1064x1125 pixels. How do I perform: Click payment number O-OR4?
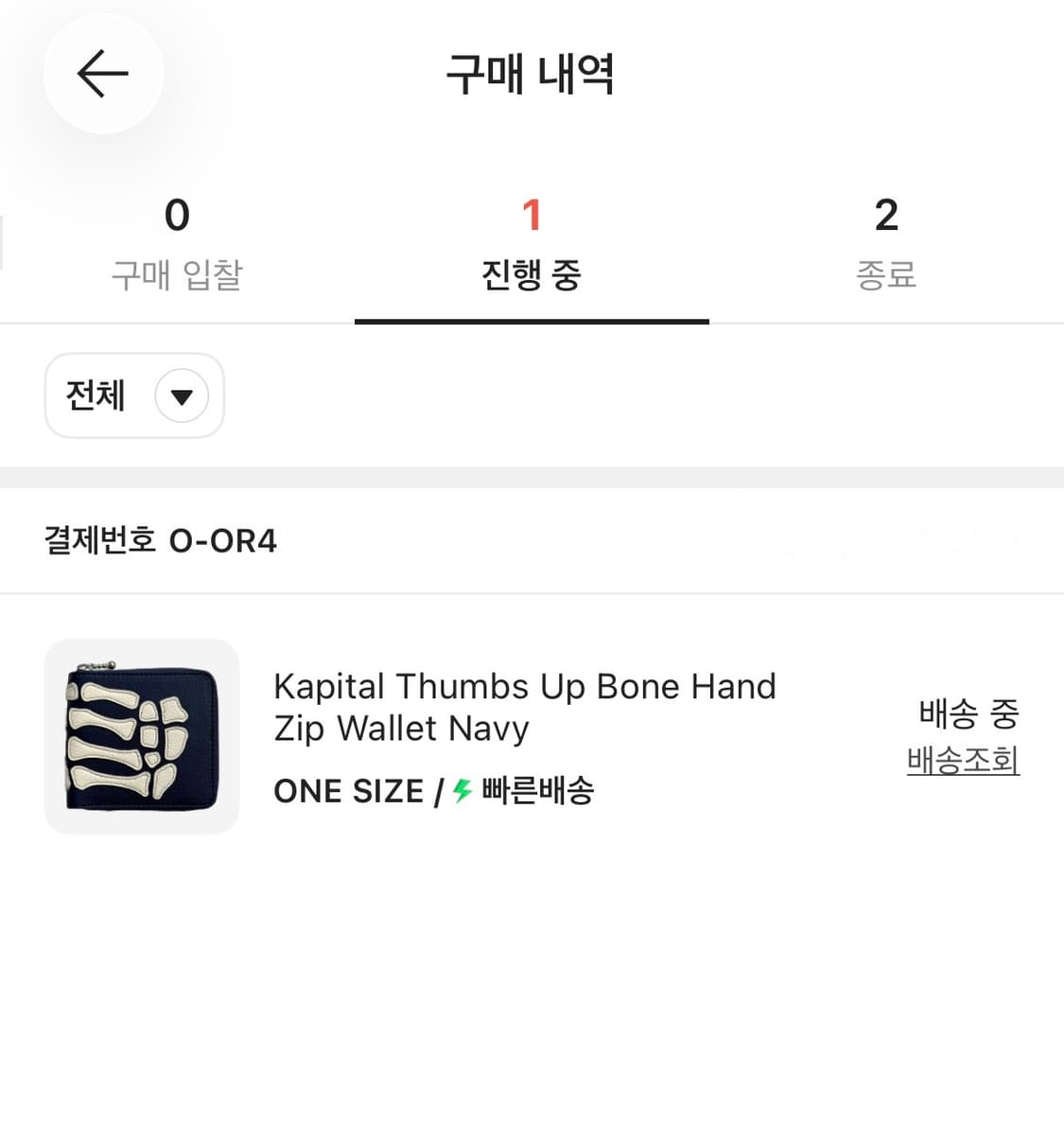pos(223,539)
